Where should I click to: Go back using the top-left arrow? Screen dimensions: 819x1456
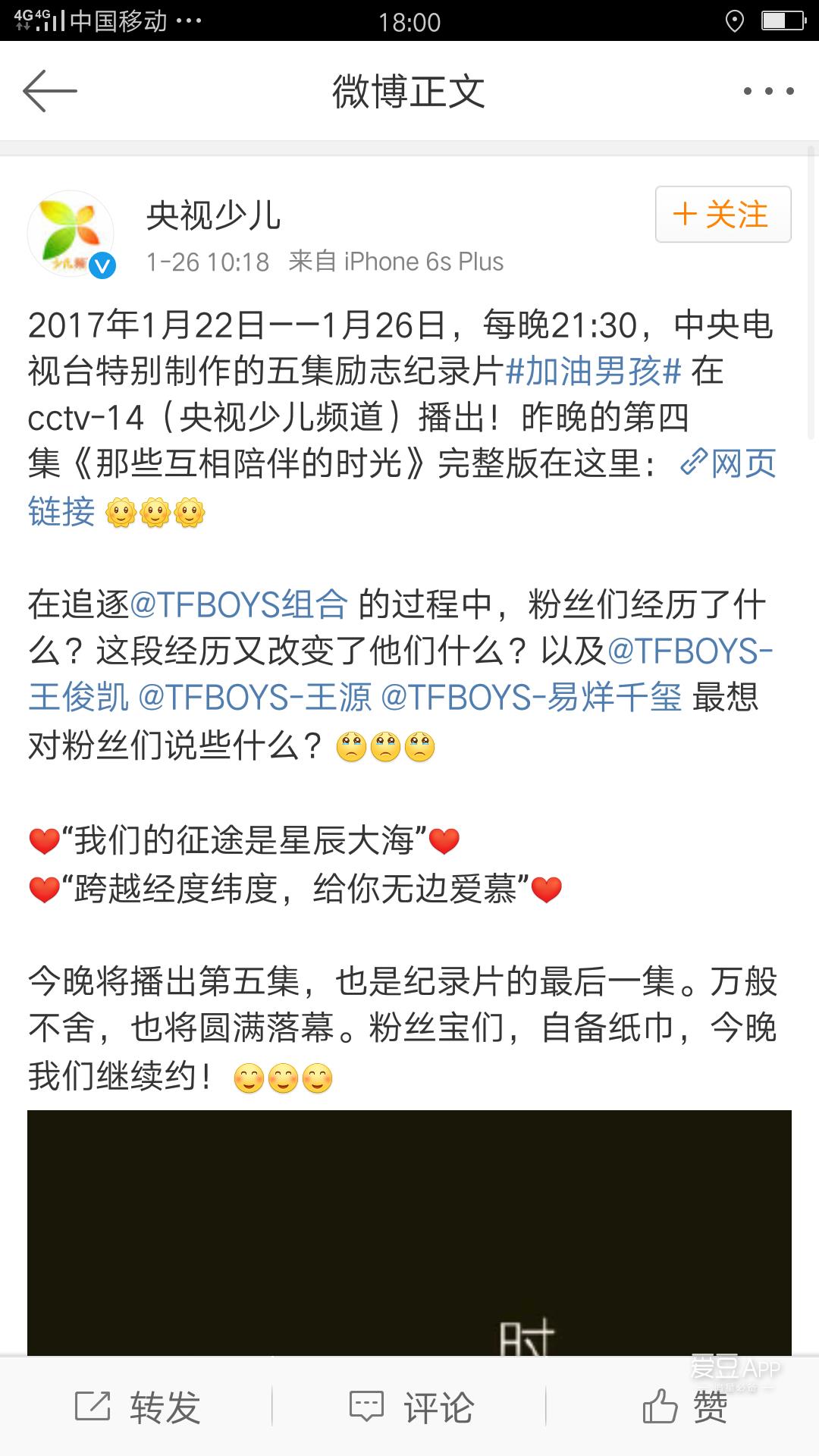pos(50,91)
